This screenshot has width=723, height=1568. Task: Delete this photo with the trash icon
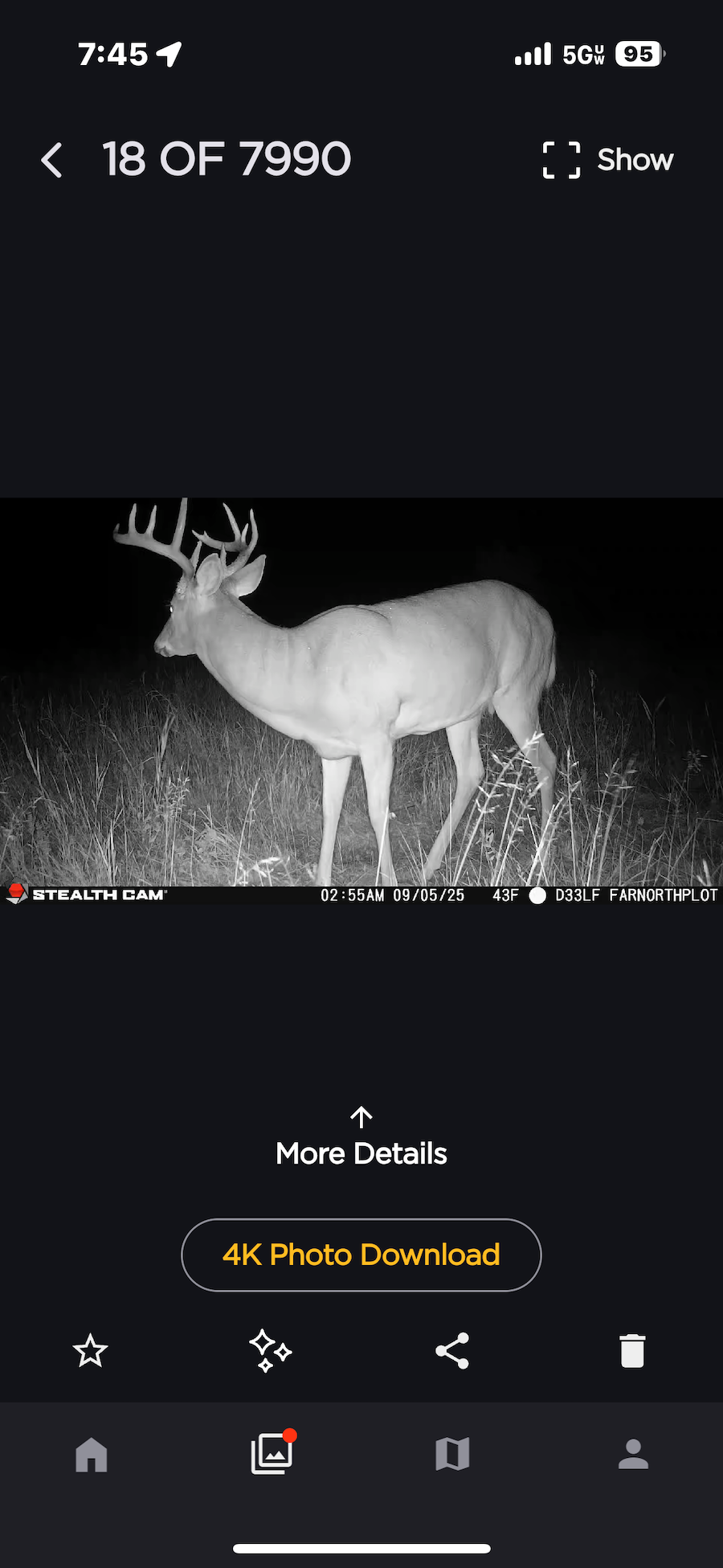click(632, 1351)
